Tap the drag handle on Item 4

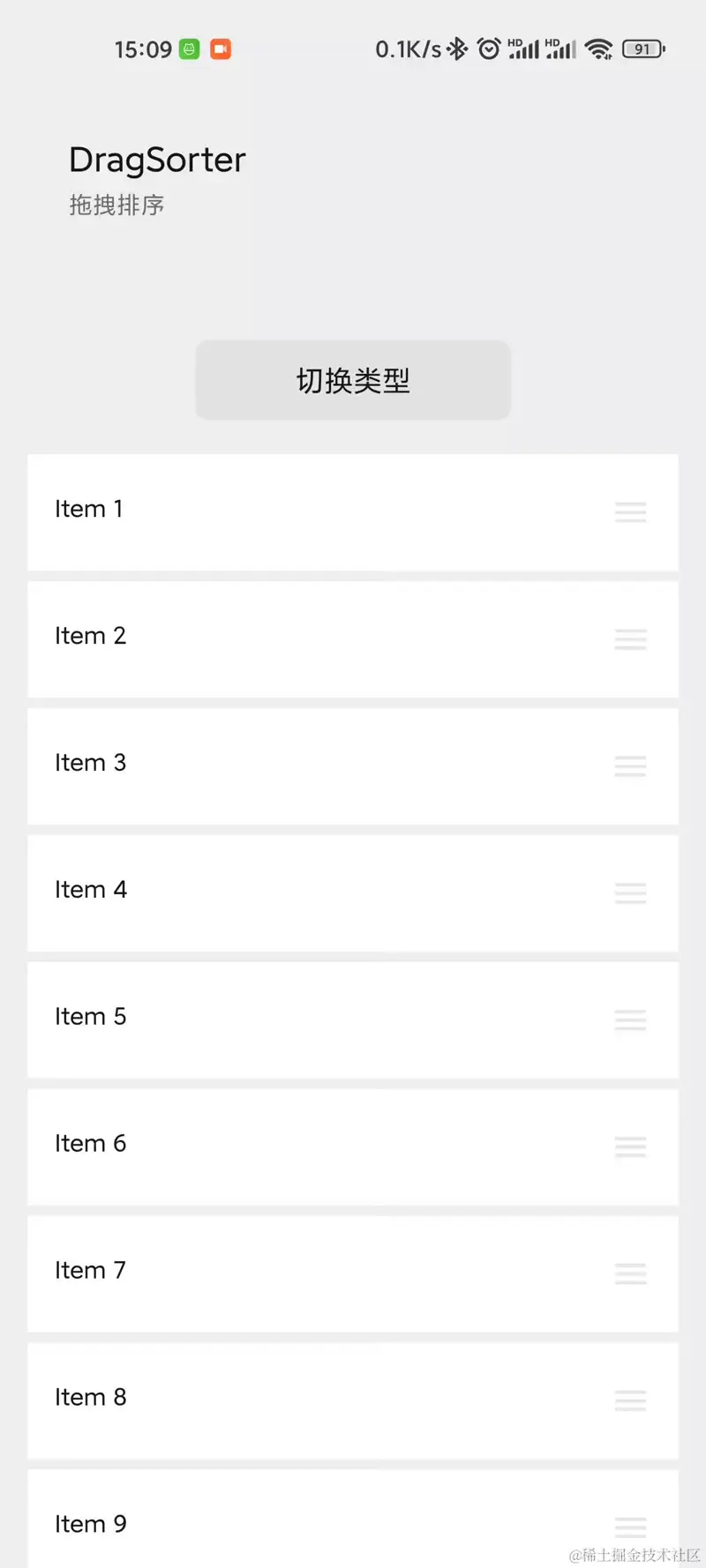tap(630, 893)
